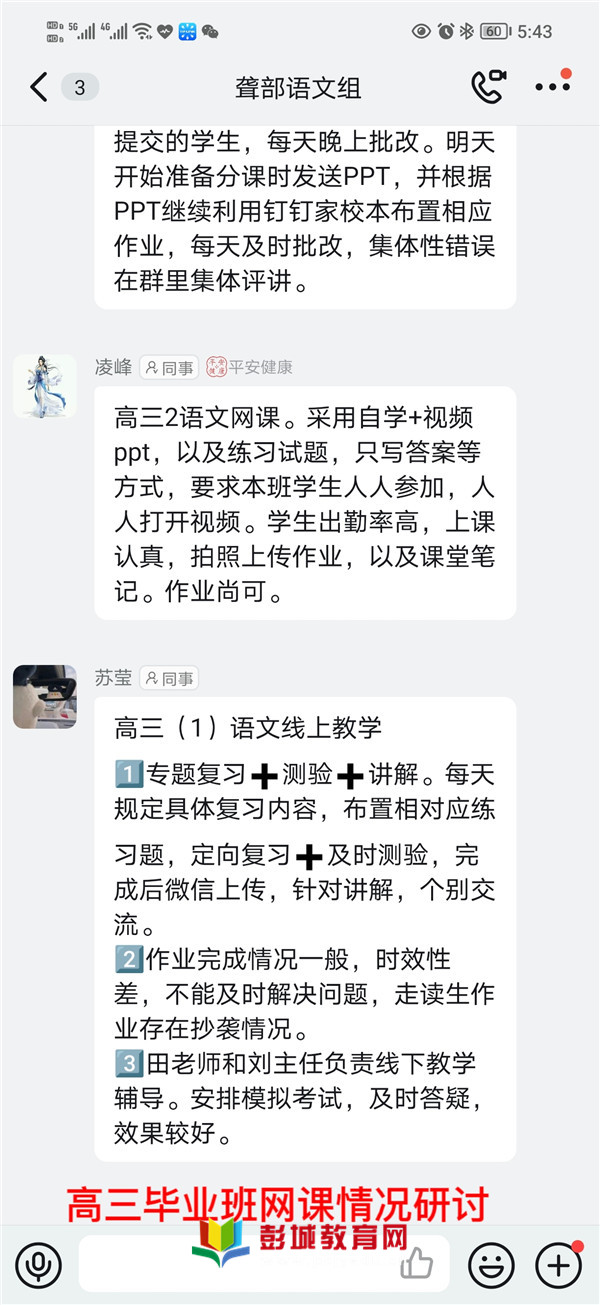This screenshot has width=600, height=1305.
Task: Open the plus attachments panel
Action: pos(558,1265)
